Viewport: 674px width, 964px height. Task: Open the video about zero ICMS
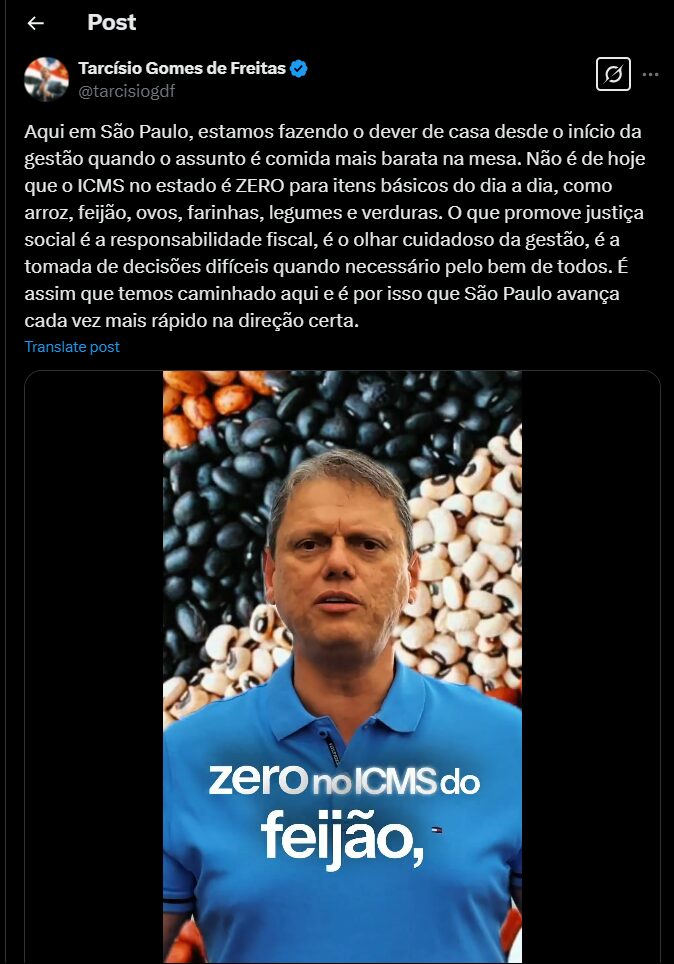[342, 660]
